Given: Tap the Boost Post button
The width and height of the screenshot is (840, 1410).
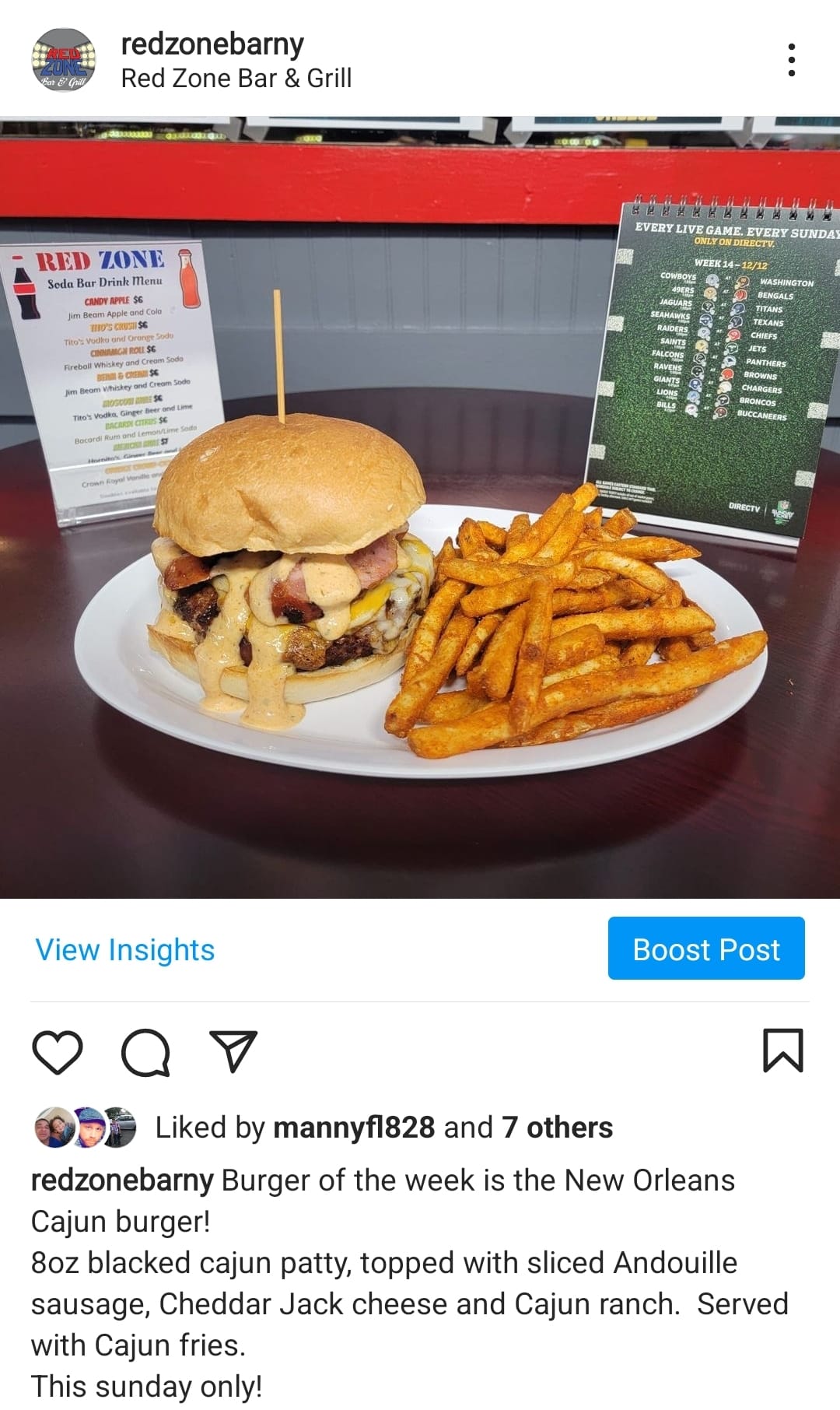Looking at the screenshot, I should tap(705, 948).
